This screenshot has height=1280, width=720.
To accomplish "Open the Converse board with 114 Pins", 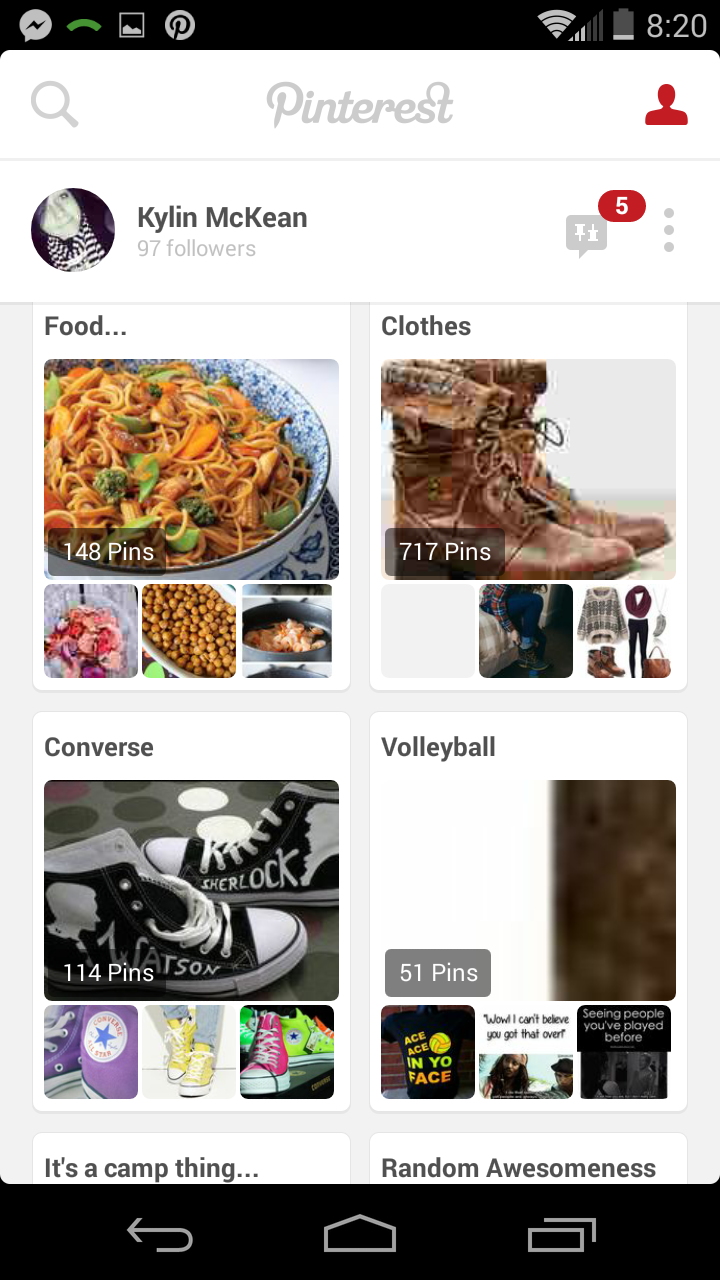I will click(x=191, y=890).
